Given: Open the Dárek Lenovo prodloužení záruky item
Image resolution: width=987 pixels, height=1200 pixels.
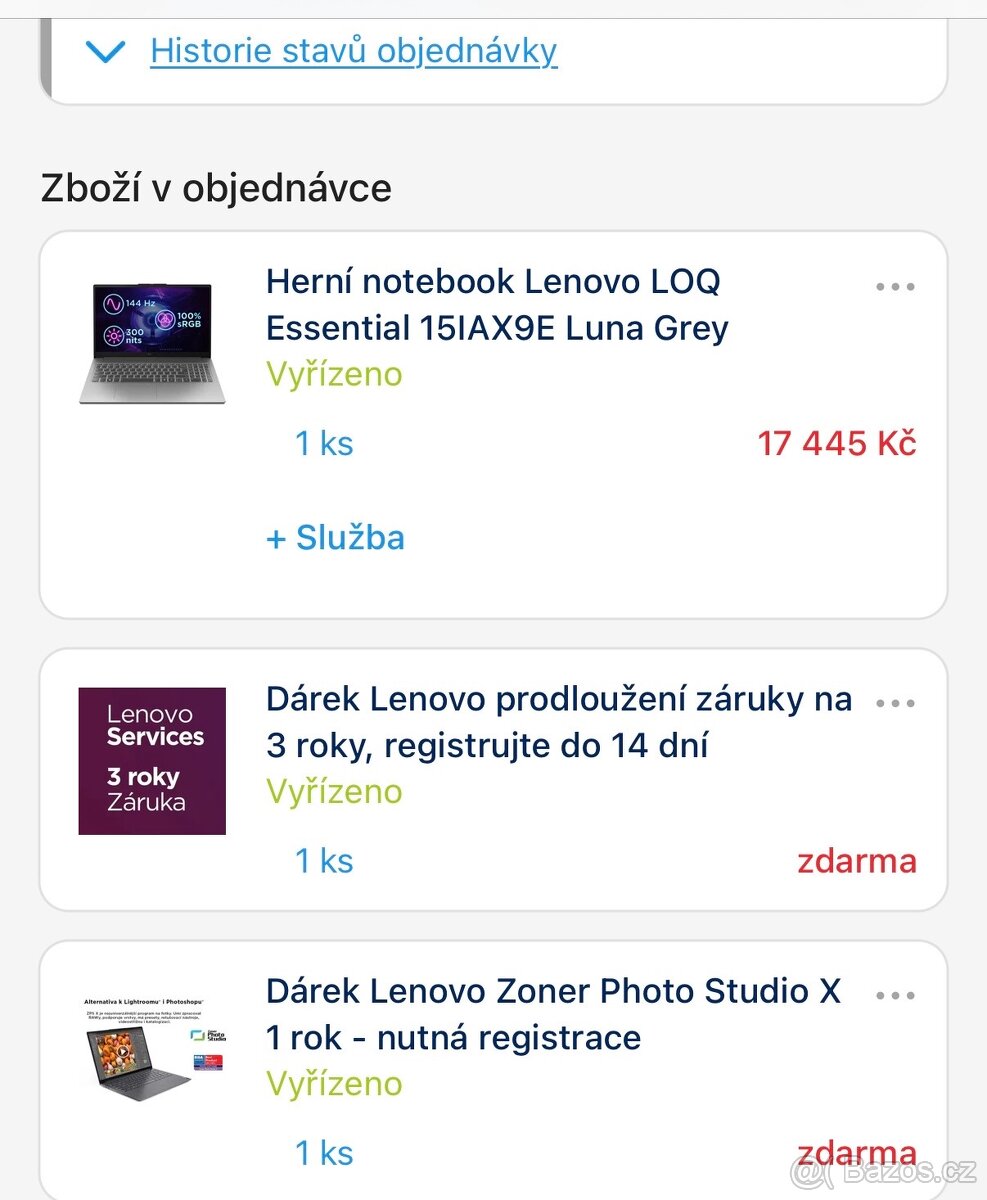Looking at the screenshot, I should [558, 722].
